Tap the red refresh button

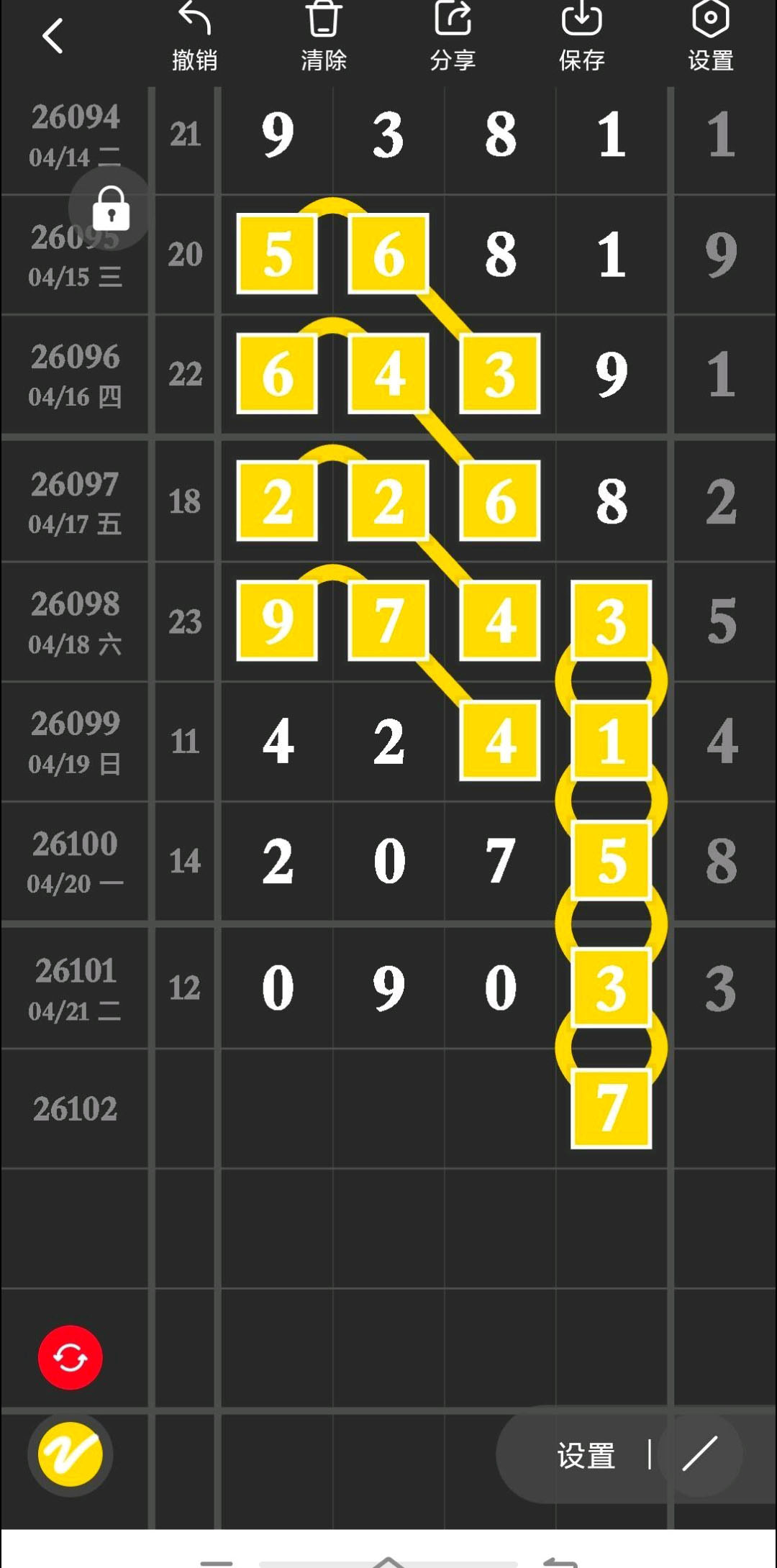[70, 1357]
